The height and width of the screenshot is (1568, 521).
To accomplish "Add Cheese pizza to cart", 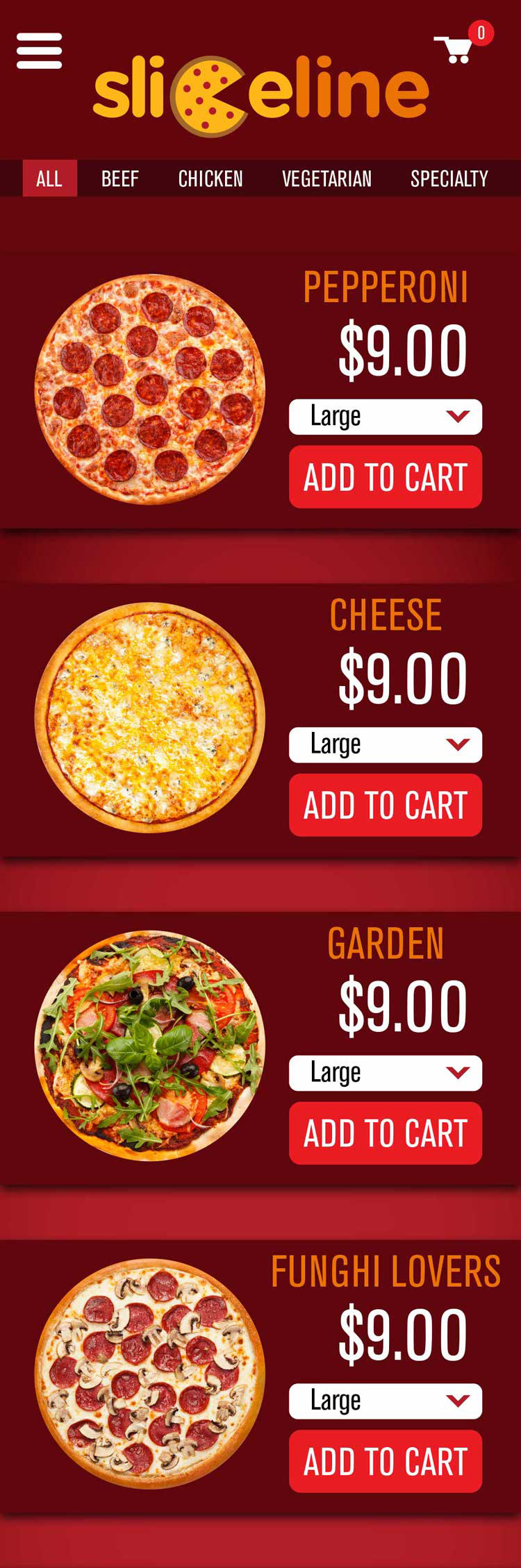I will pos(386,805).
